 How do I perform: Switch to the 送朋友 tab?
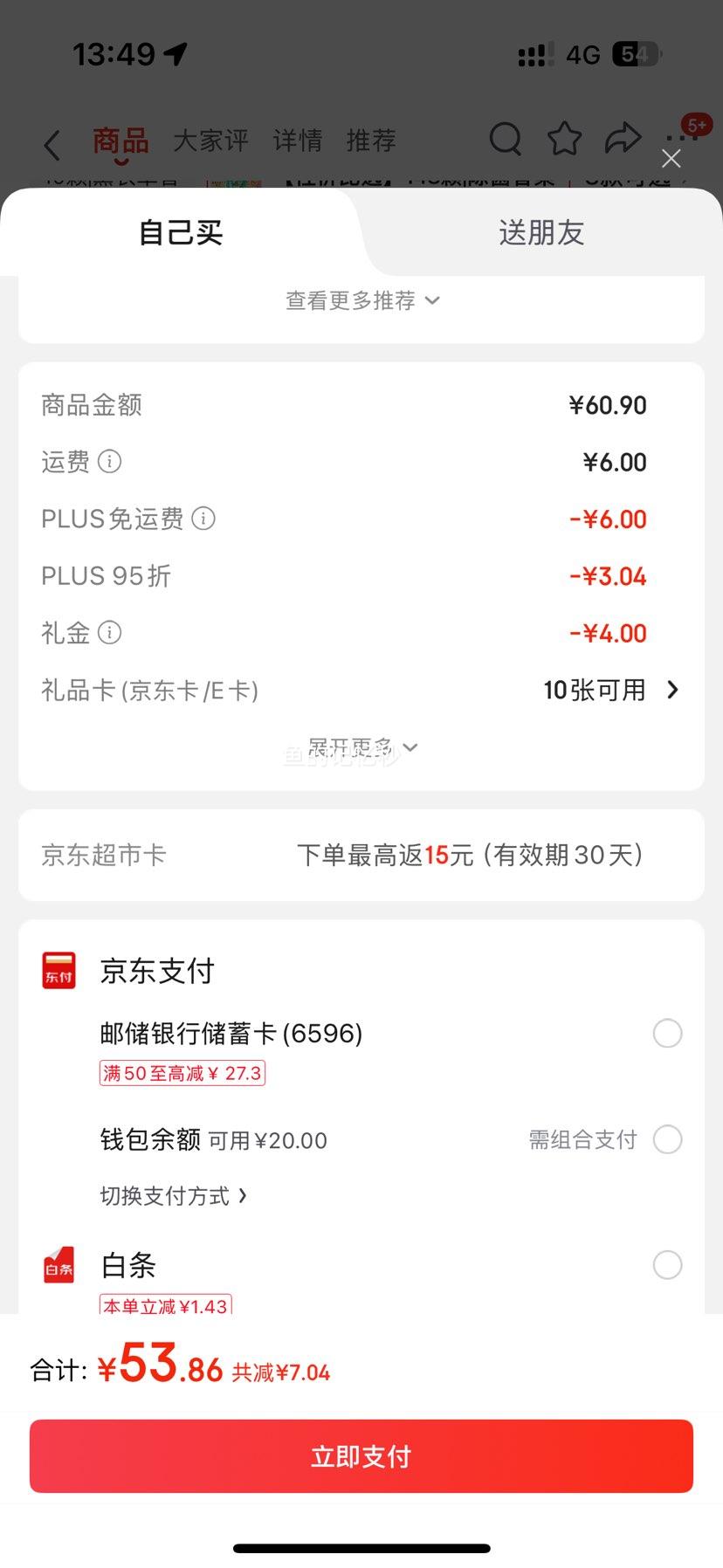(541, 232)
